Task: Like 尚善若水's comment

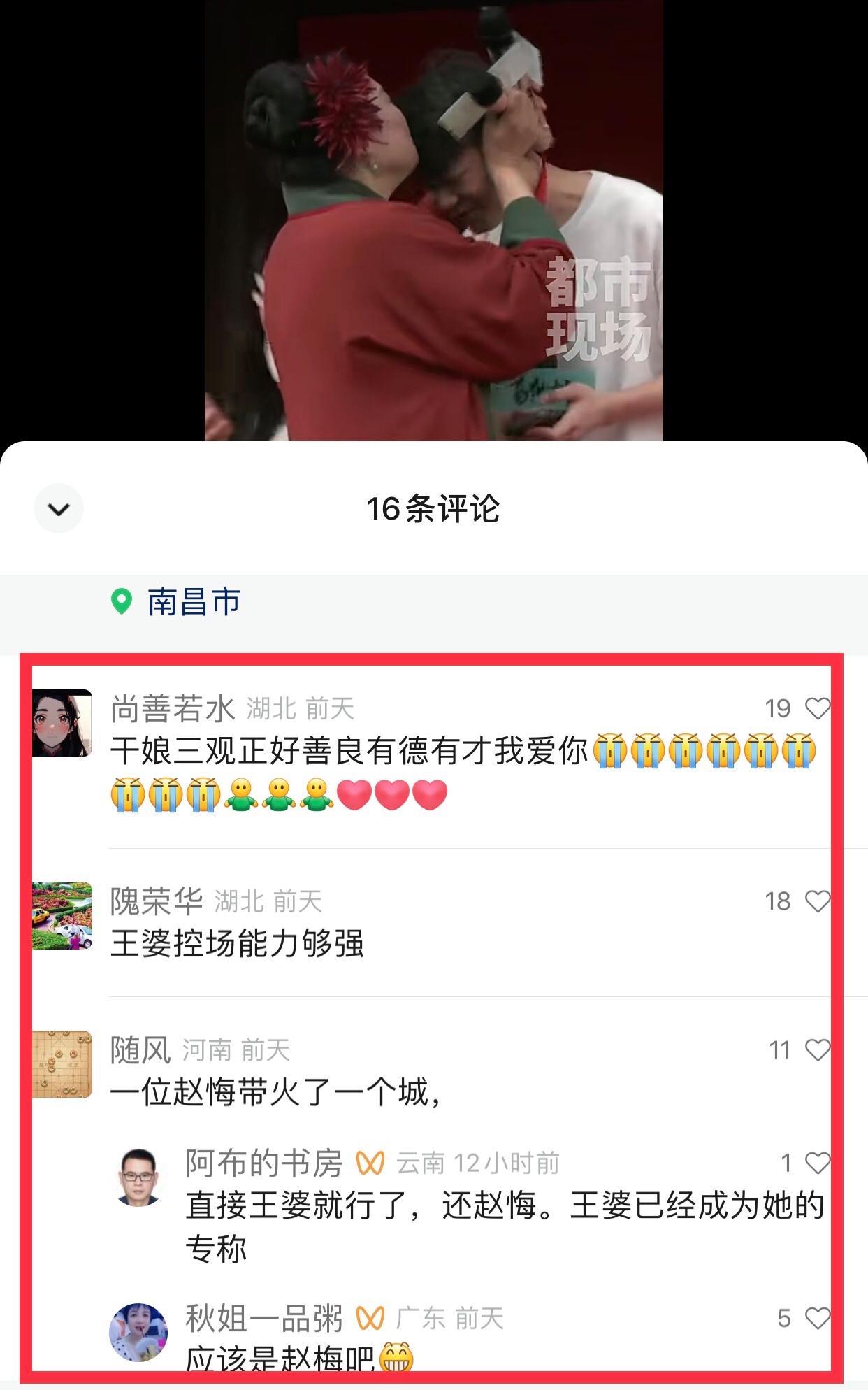Action: 817,709
